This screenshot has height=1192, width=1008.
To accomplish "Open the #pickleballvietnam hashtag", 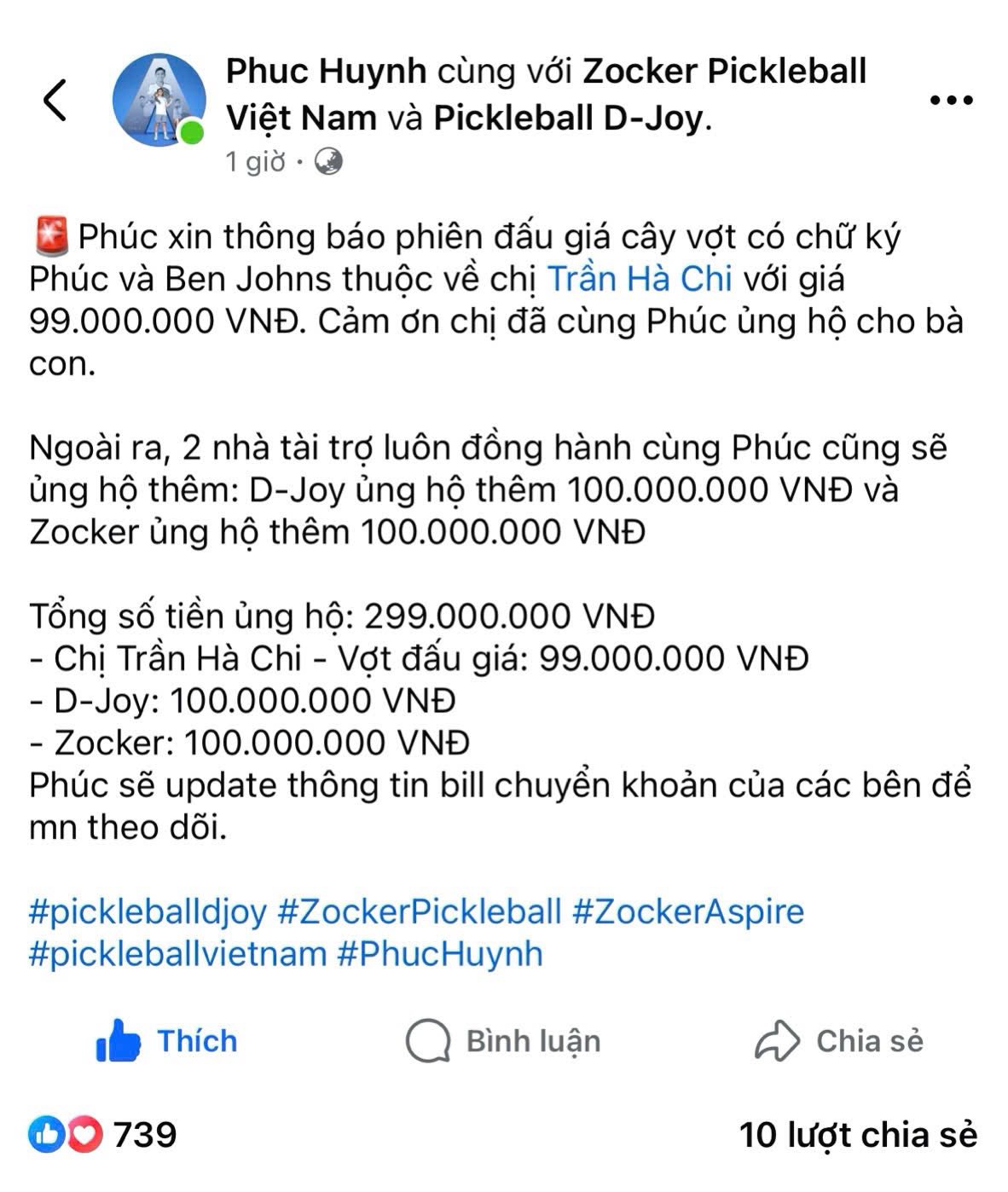I will (x=177, y=953).
